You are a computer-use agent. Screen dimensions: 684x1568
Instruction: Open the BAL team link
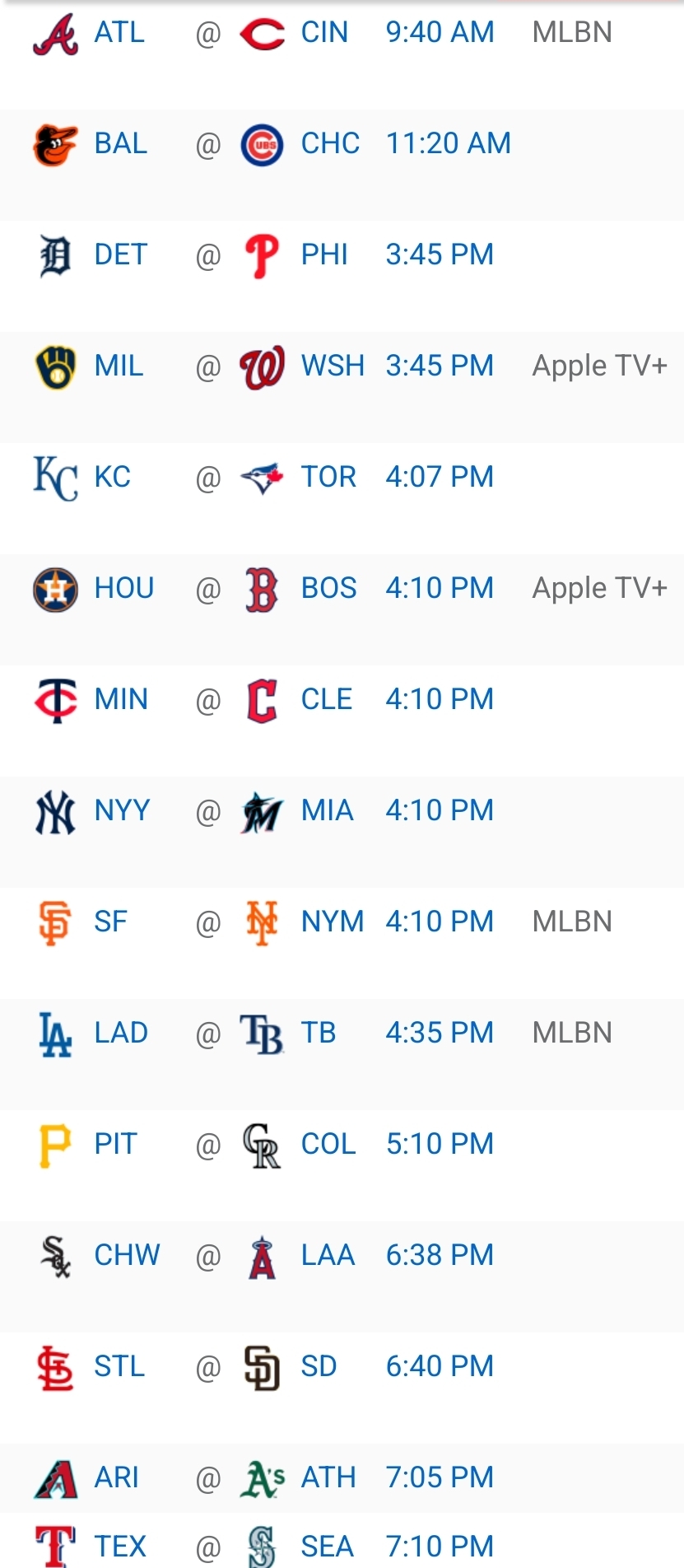[x=120, y=143]
